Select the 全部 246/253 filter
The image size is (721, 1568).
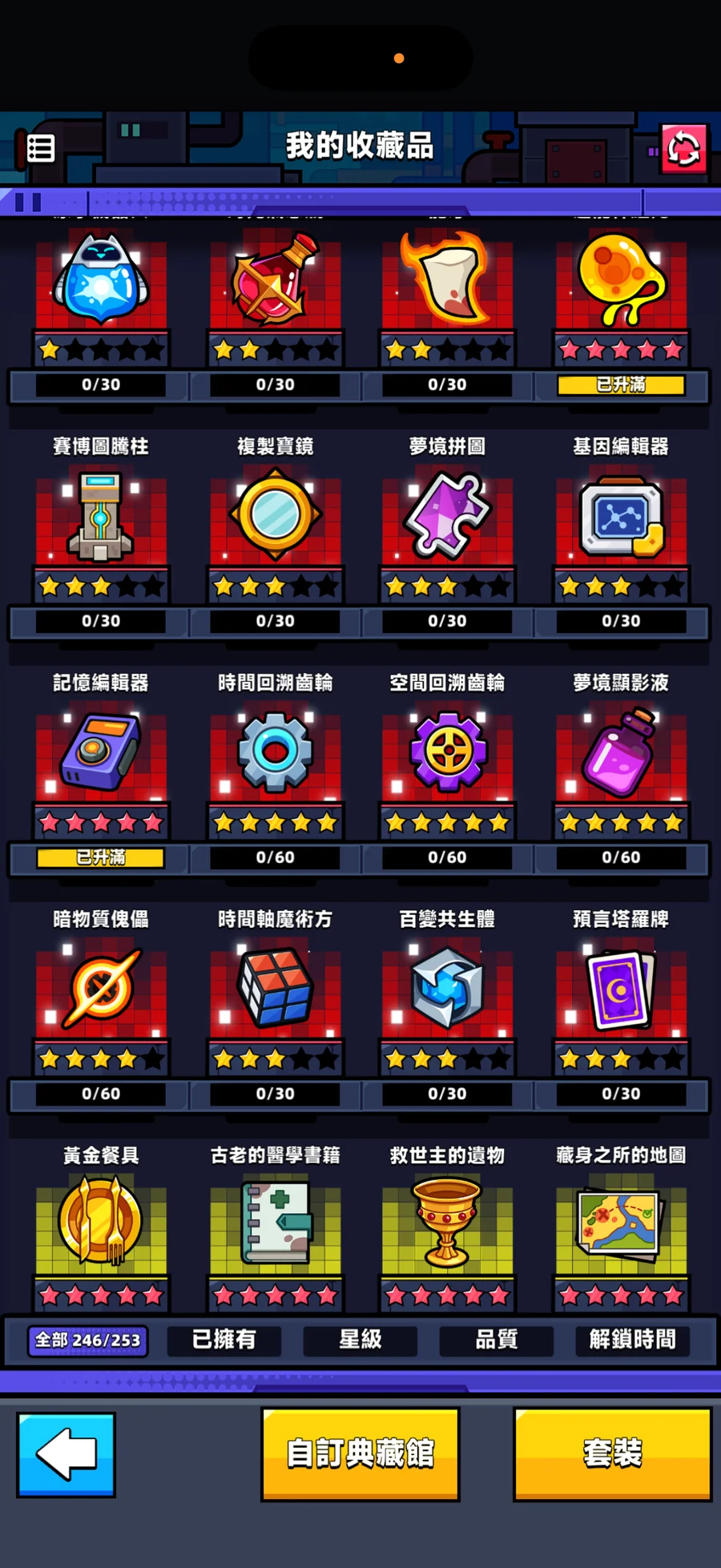tap(88, 1340)
